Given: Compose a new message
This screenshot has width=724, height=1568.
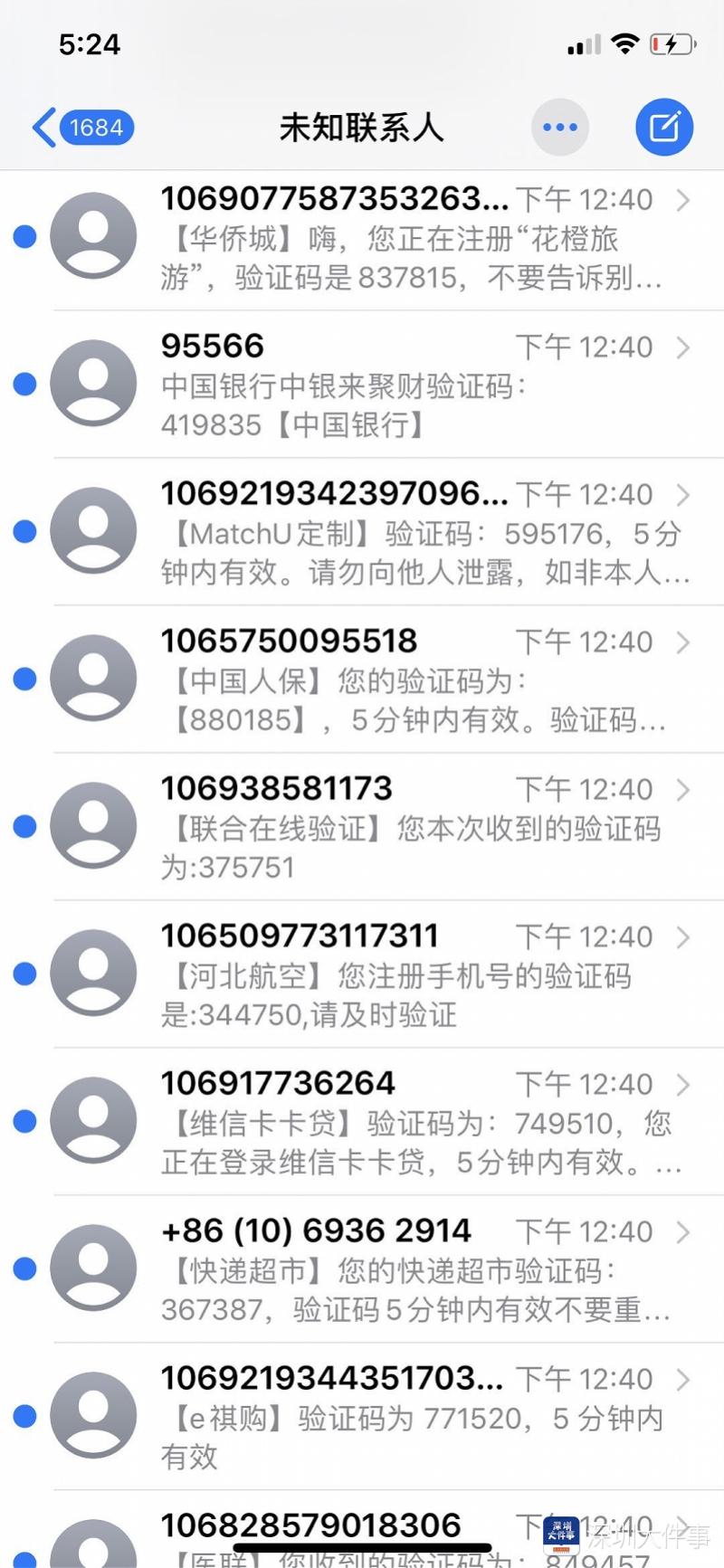Looking at the screenshot, I should tap(664, 128).
